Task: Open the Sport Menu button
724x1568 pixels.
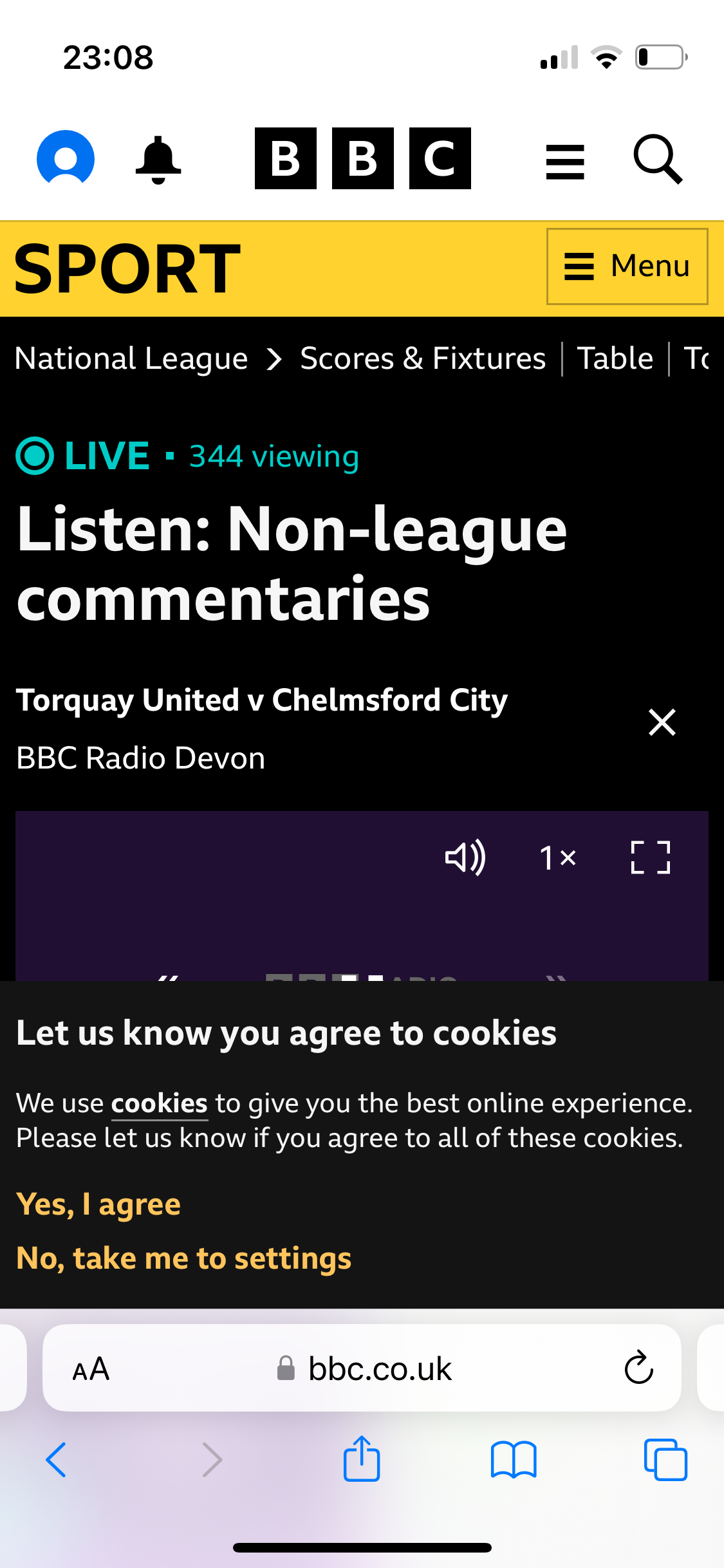Action: (x=627, y=266)
